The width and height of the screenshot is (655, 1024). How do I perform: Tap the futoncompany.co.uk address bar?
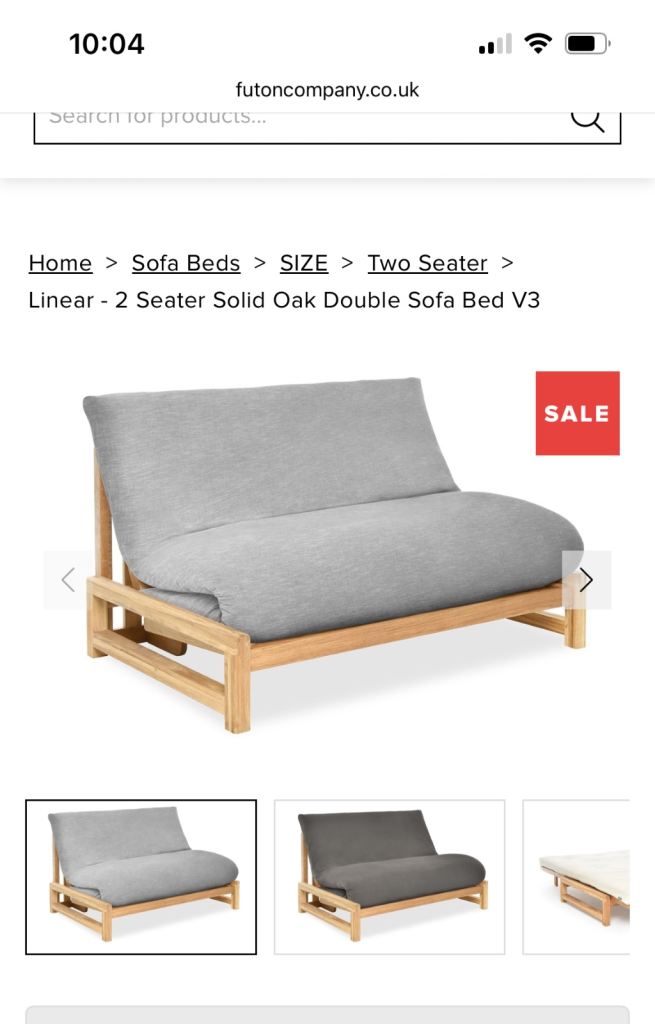pos(327,90)
